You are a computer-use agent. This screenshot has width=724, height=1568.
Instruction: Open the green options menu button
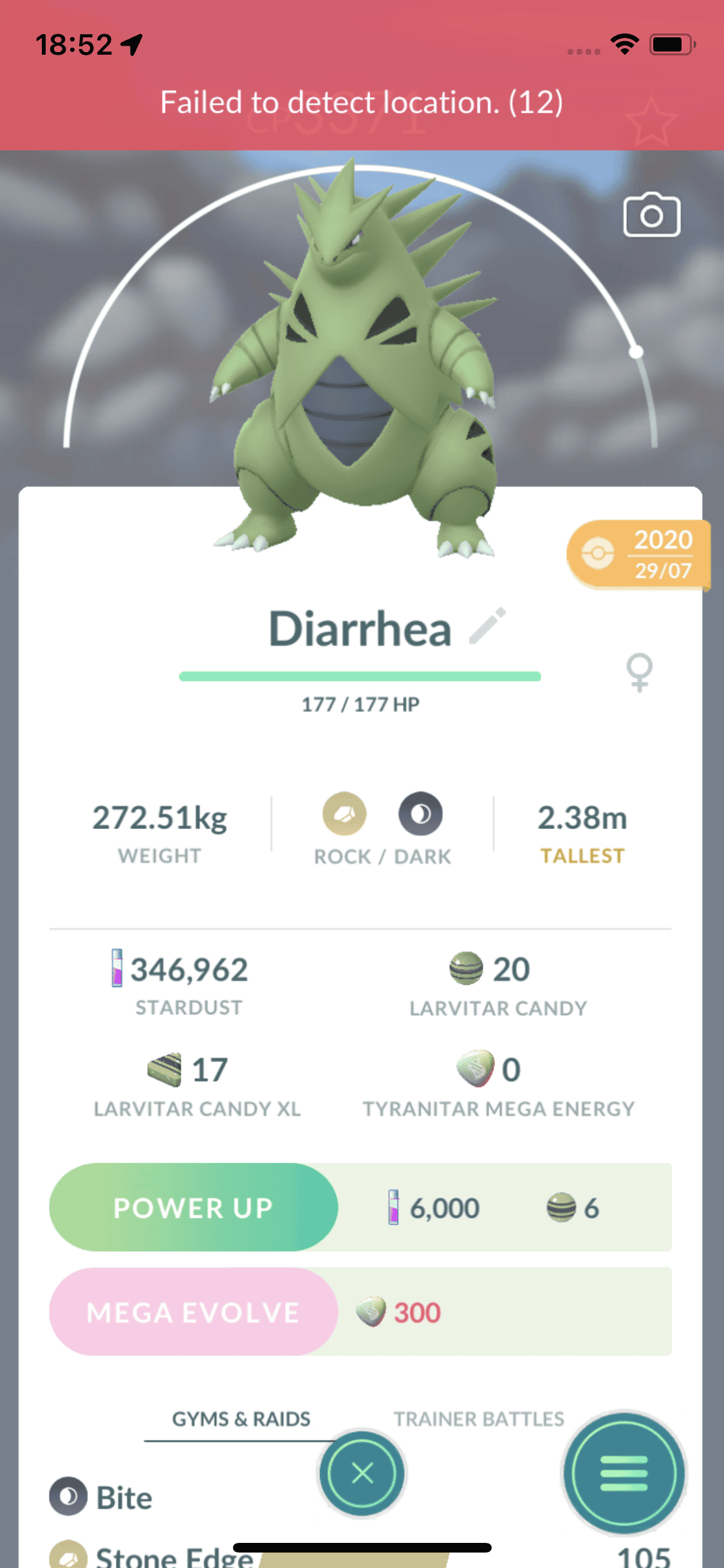(624, 1473)
